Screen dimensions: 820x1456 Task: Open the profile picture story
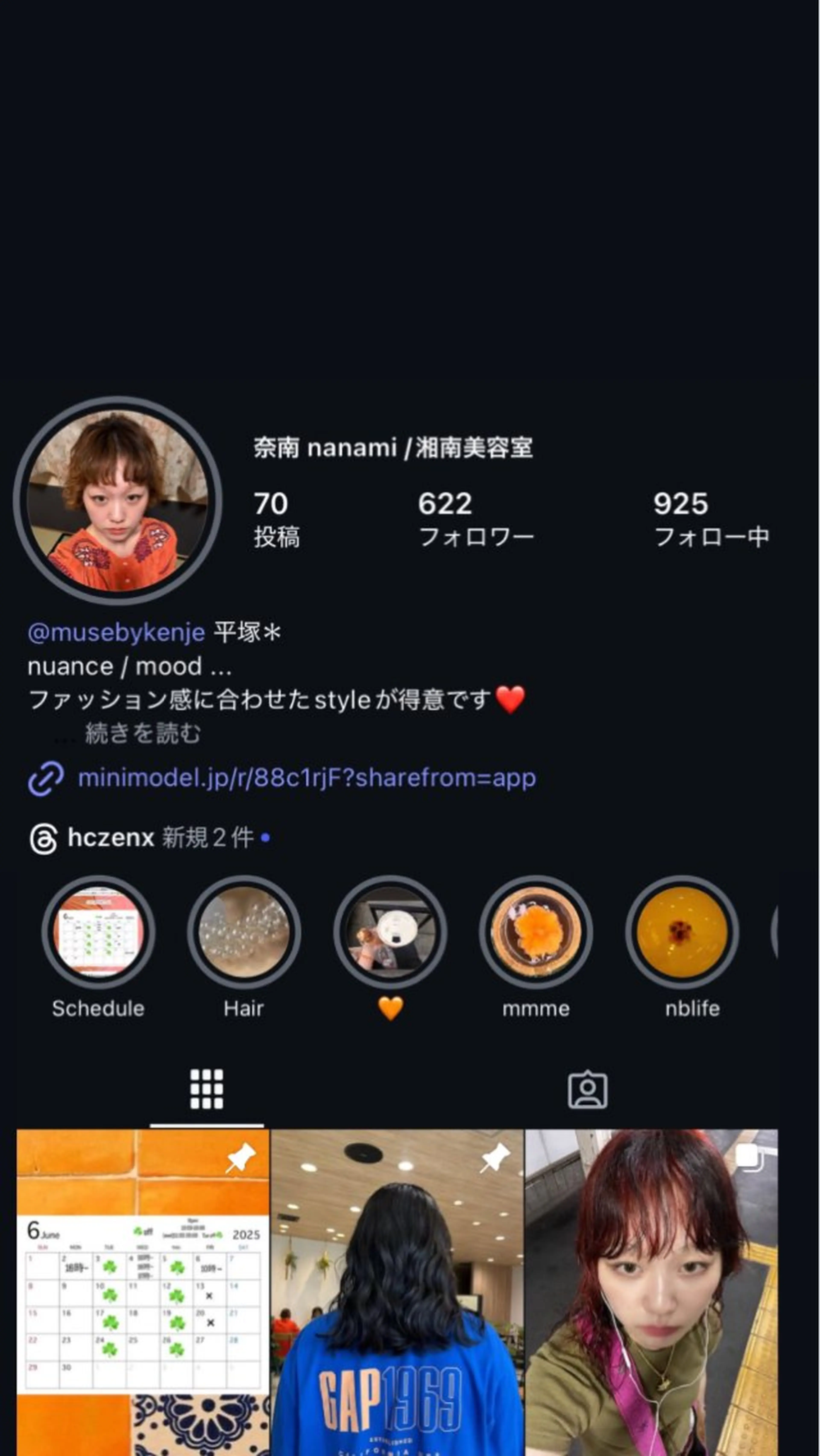pyautogui.click(x=117, y=500)
